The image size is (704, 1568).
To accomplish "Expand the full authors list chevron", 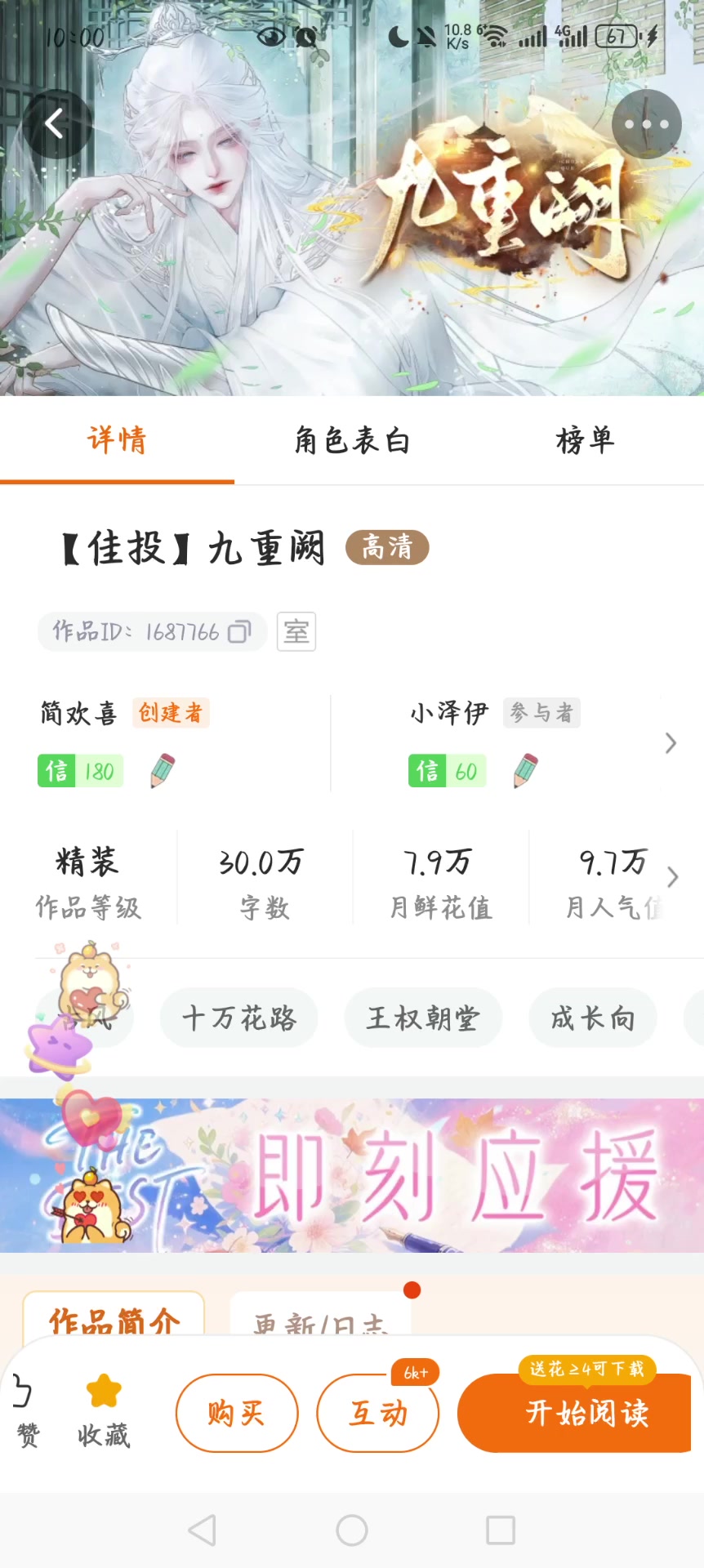I will coord(671,743).
